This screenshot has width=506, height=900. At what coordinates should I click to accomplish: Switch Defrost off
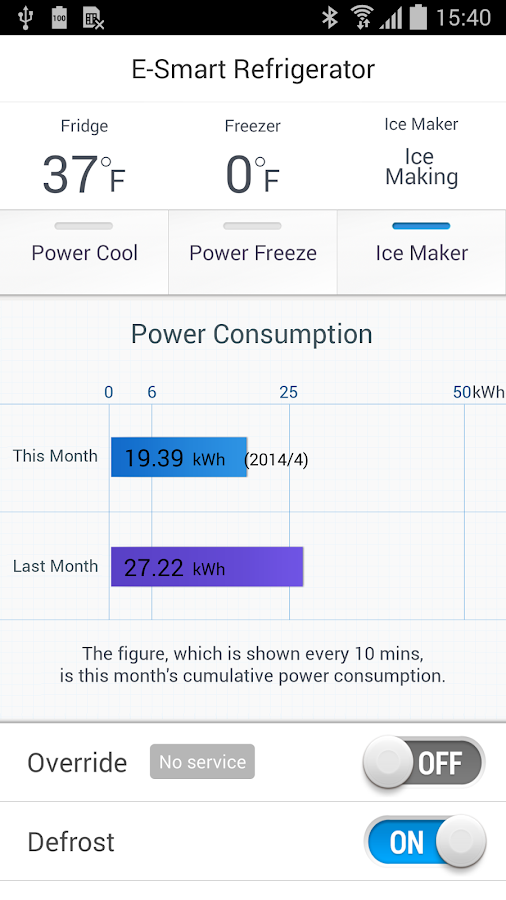click(x=425, y=841)
